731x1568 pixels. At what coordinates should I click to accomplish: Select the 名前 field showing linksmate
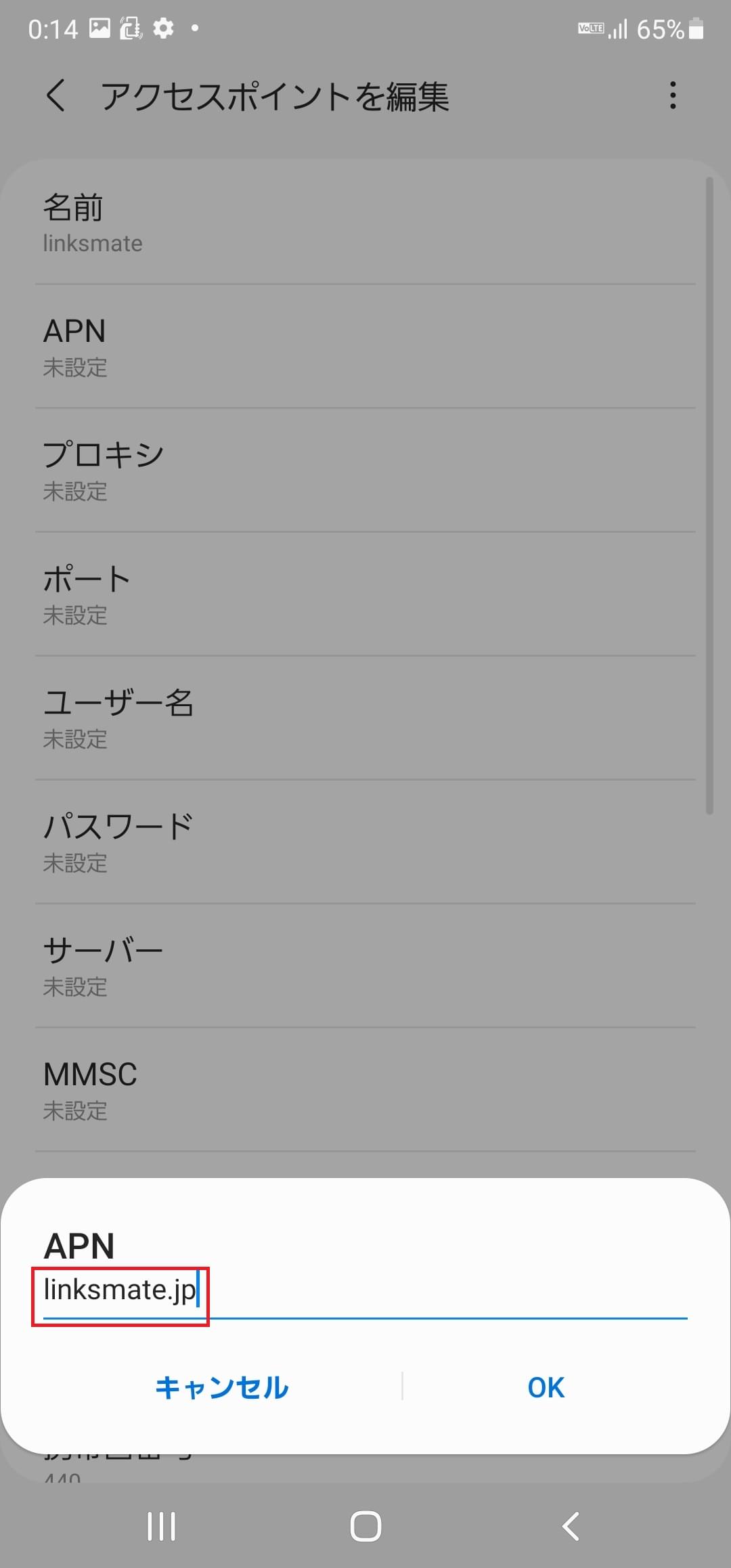(365, 223)
